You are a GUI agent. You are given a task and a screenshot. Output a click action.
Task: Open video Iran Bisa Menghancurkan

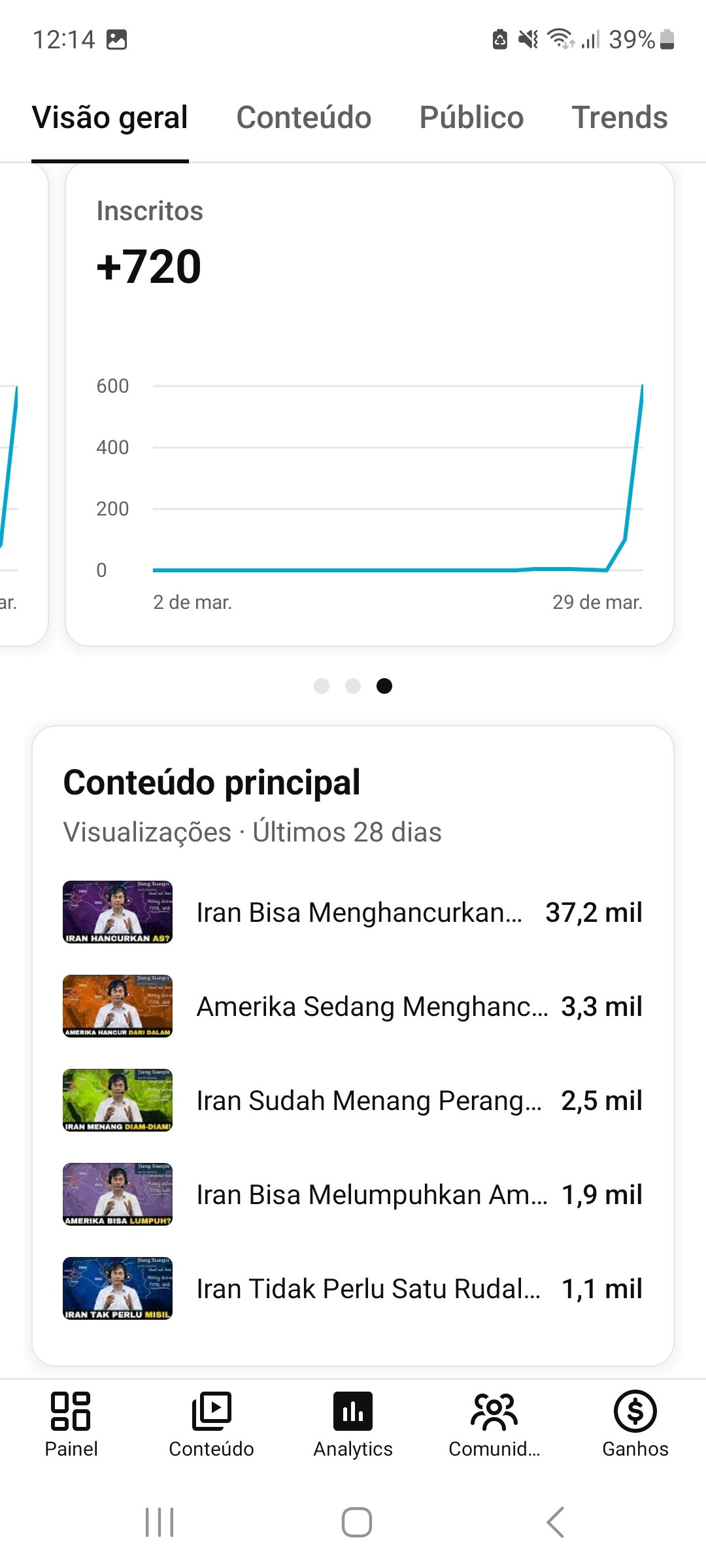click(x=353, y=912)
